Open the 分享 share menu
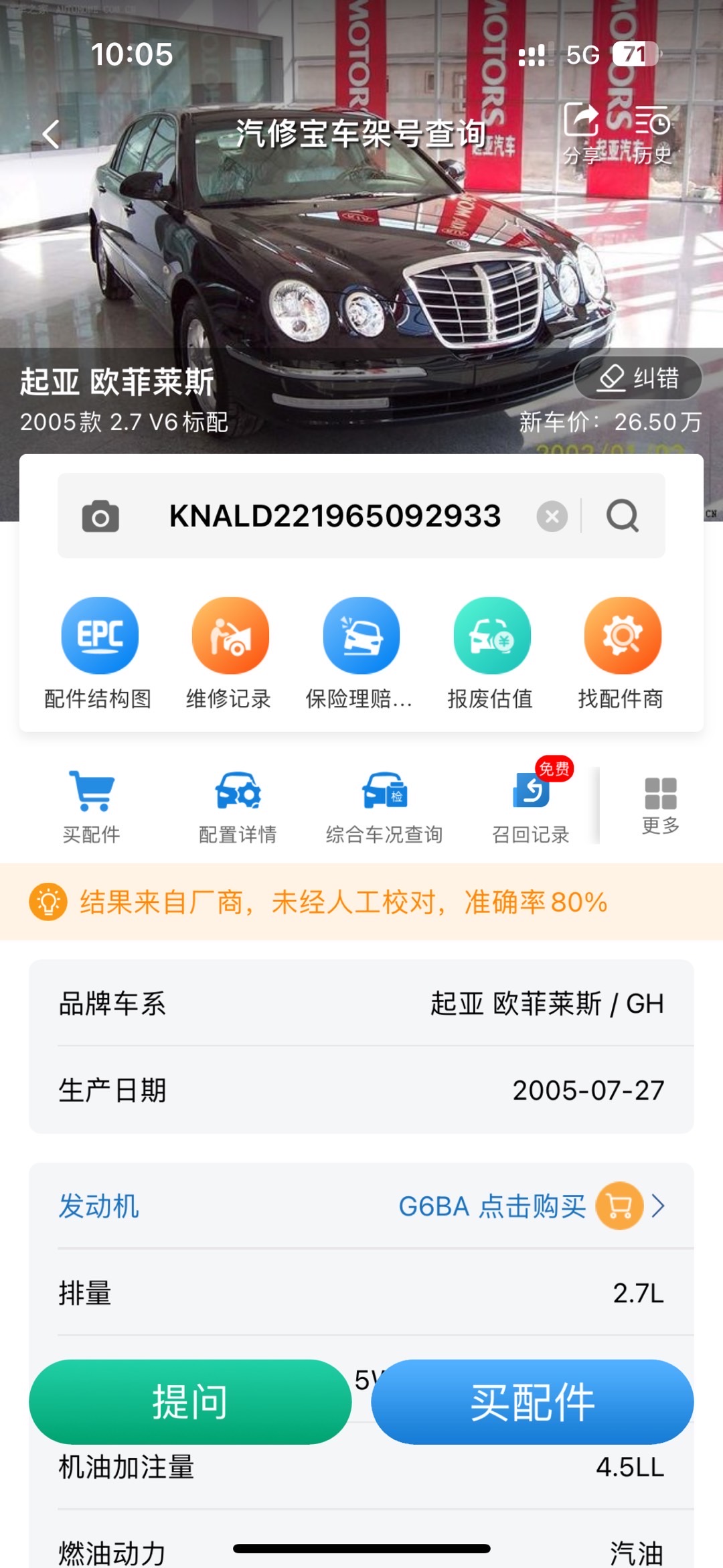Image resolution: width=723 pixels, height=1568 pixels. click(584, 132)
